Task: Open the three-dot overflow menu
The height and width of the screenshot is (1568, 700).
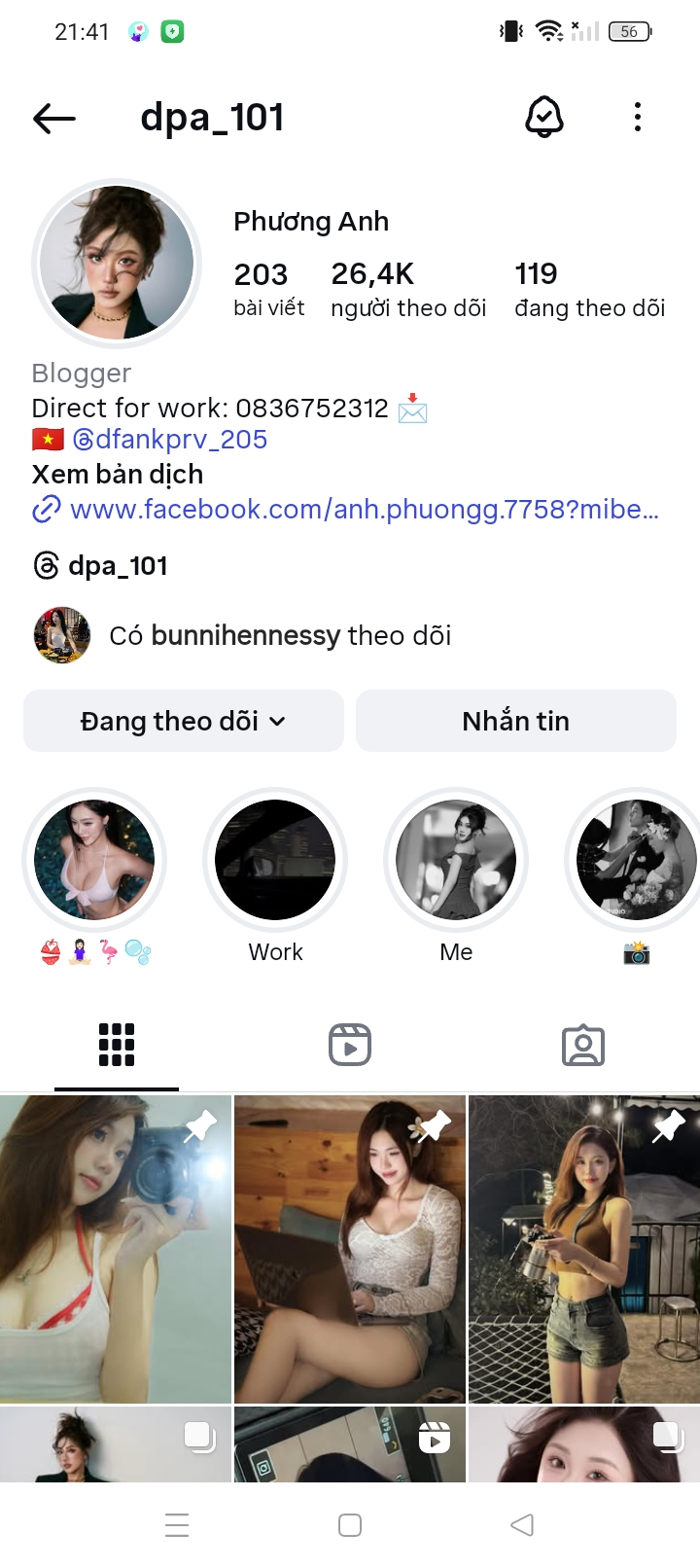Action: (637, 118)
